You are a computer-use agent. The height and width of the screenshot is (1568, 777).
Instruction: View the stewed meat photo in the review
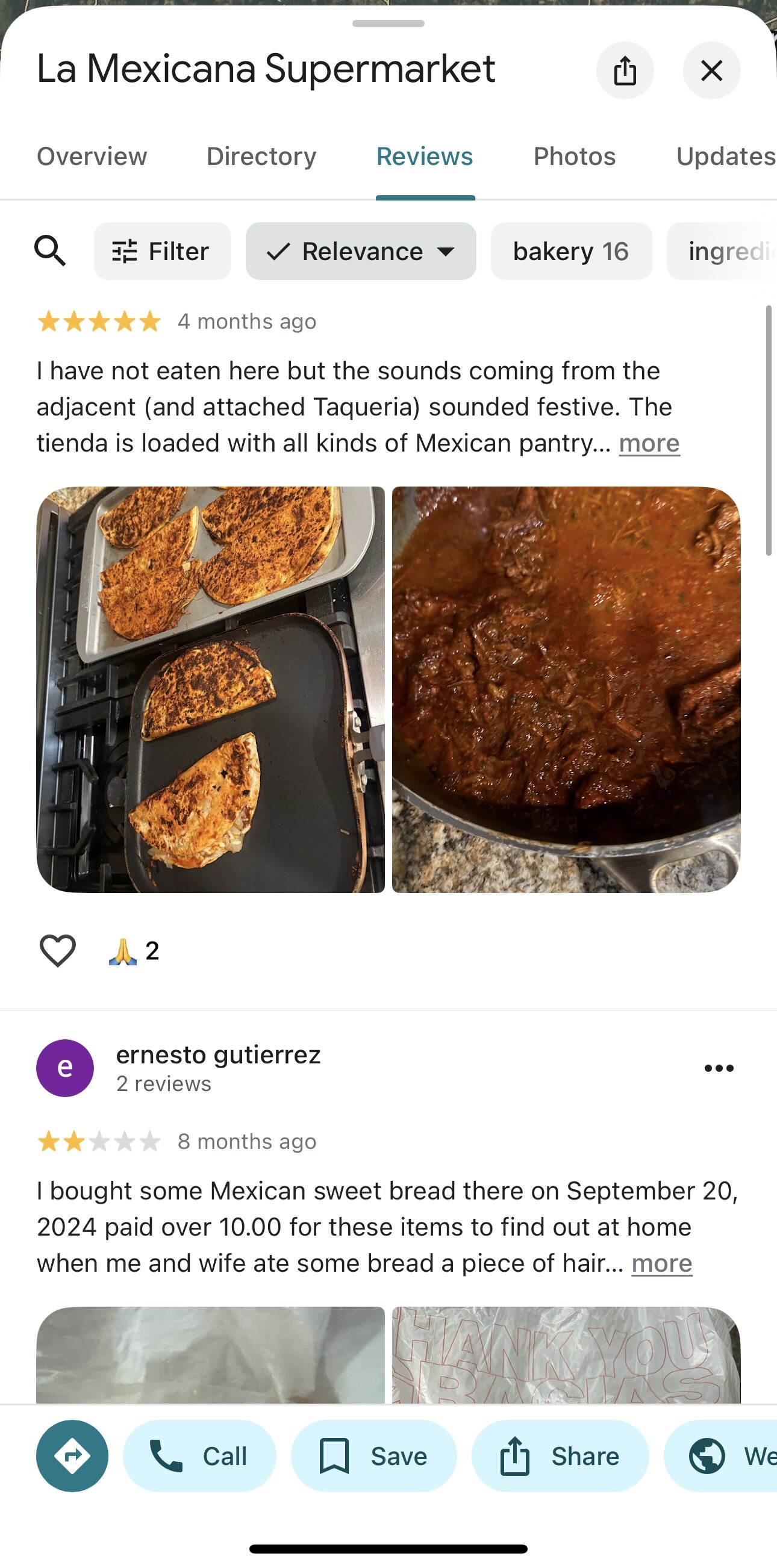[566, 689]
